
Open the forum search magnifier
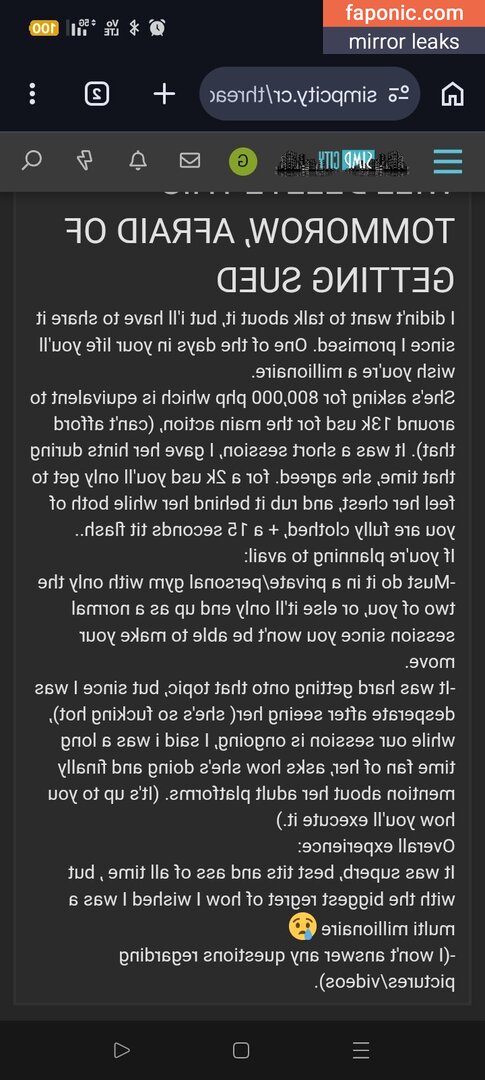pyautogui.click(x=32, y=161)
